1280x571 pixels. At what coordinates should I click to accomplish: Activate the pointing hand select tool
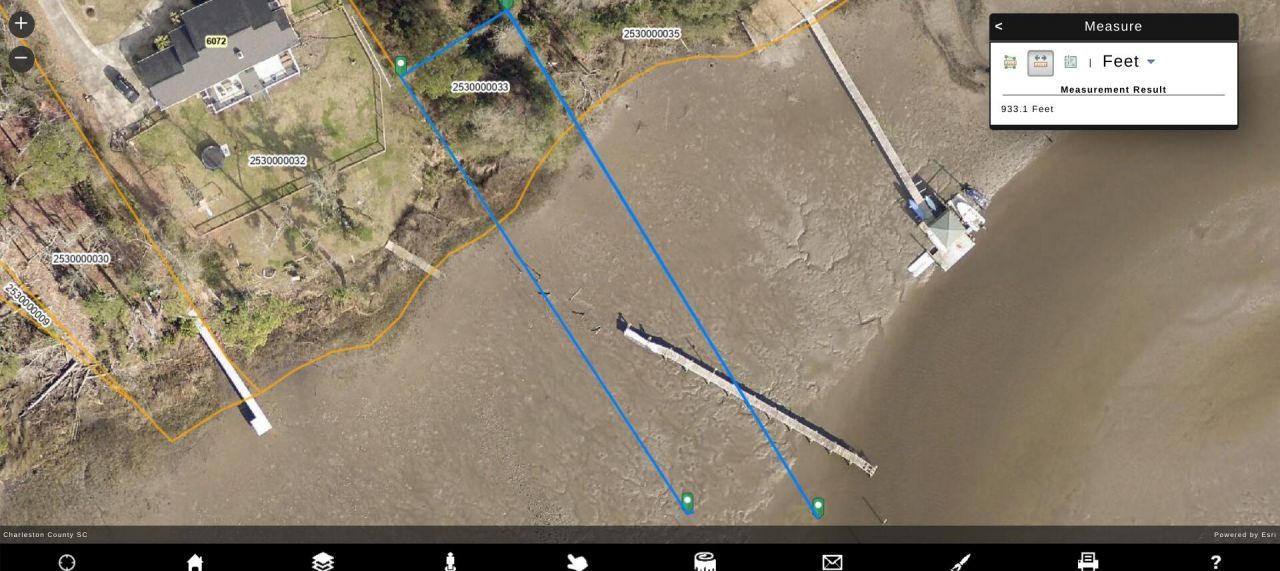(577, 562)
